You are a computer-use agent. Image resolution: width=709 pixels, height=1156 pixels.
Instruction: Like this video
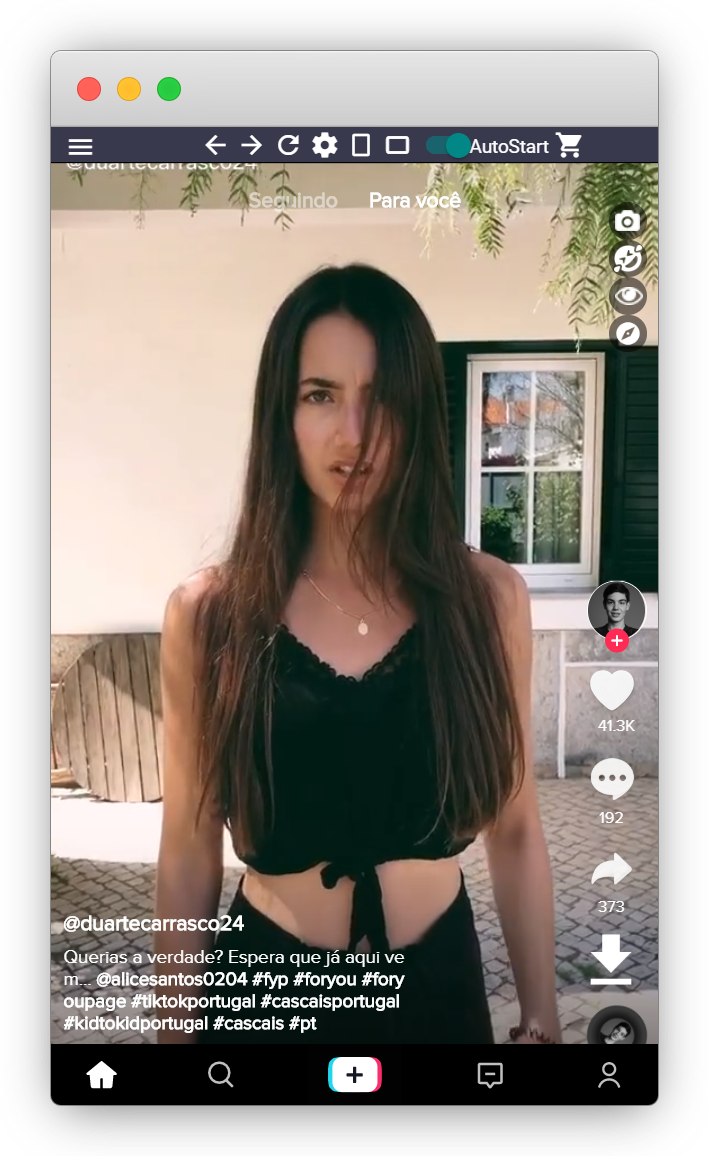(611, 691)
